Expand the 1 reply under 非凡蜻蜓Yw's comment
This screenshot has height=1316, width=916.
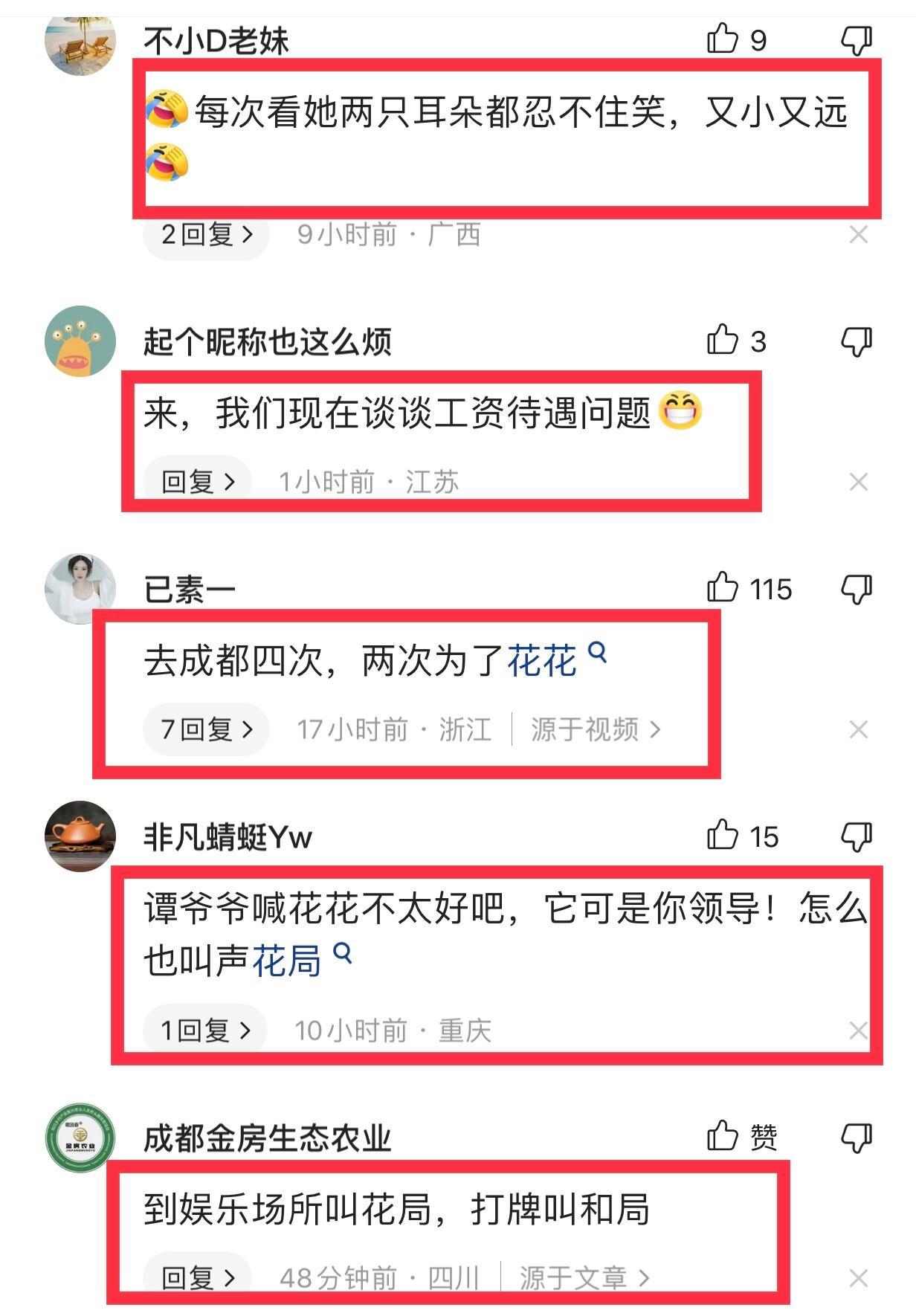click(204, 1030)
